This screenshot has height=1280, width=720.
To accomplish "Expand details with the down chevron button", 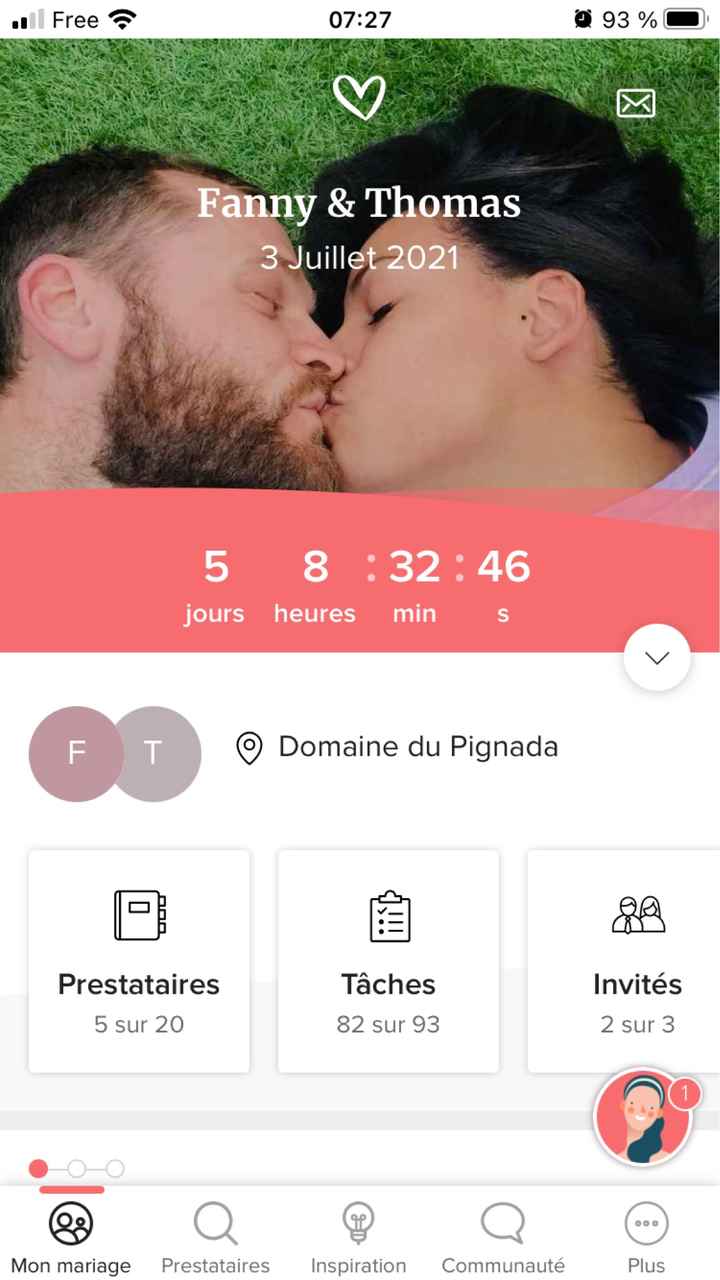I will tap(657, 658).
